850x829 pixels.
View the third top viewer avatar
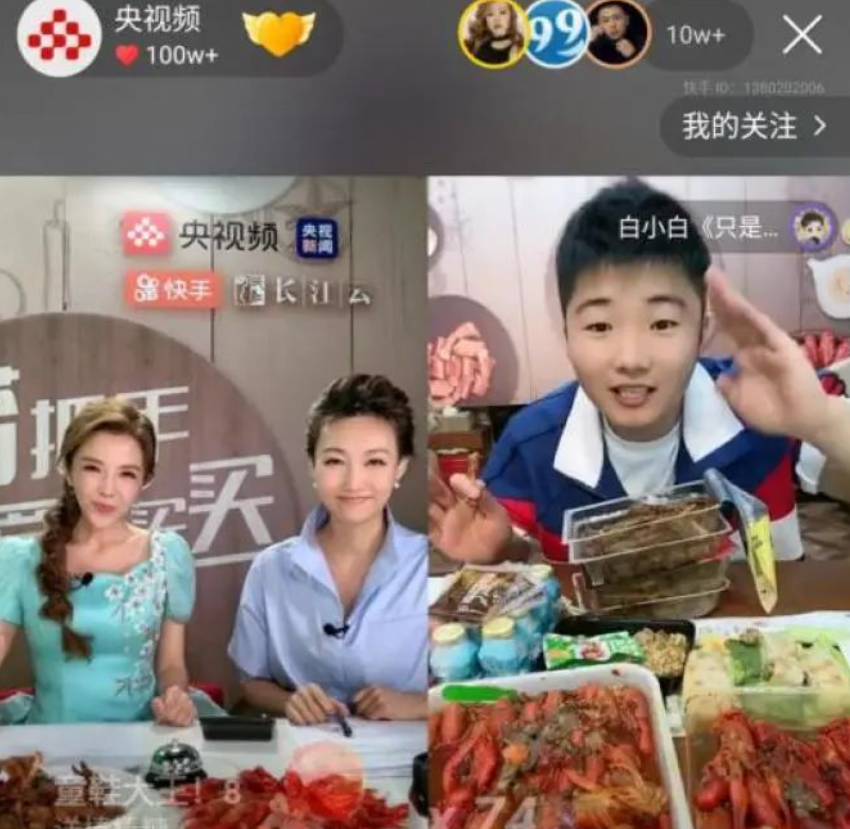pos(616,33)
